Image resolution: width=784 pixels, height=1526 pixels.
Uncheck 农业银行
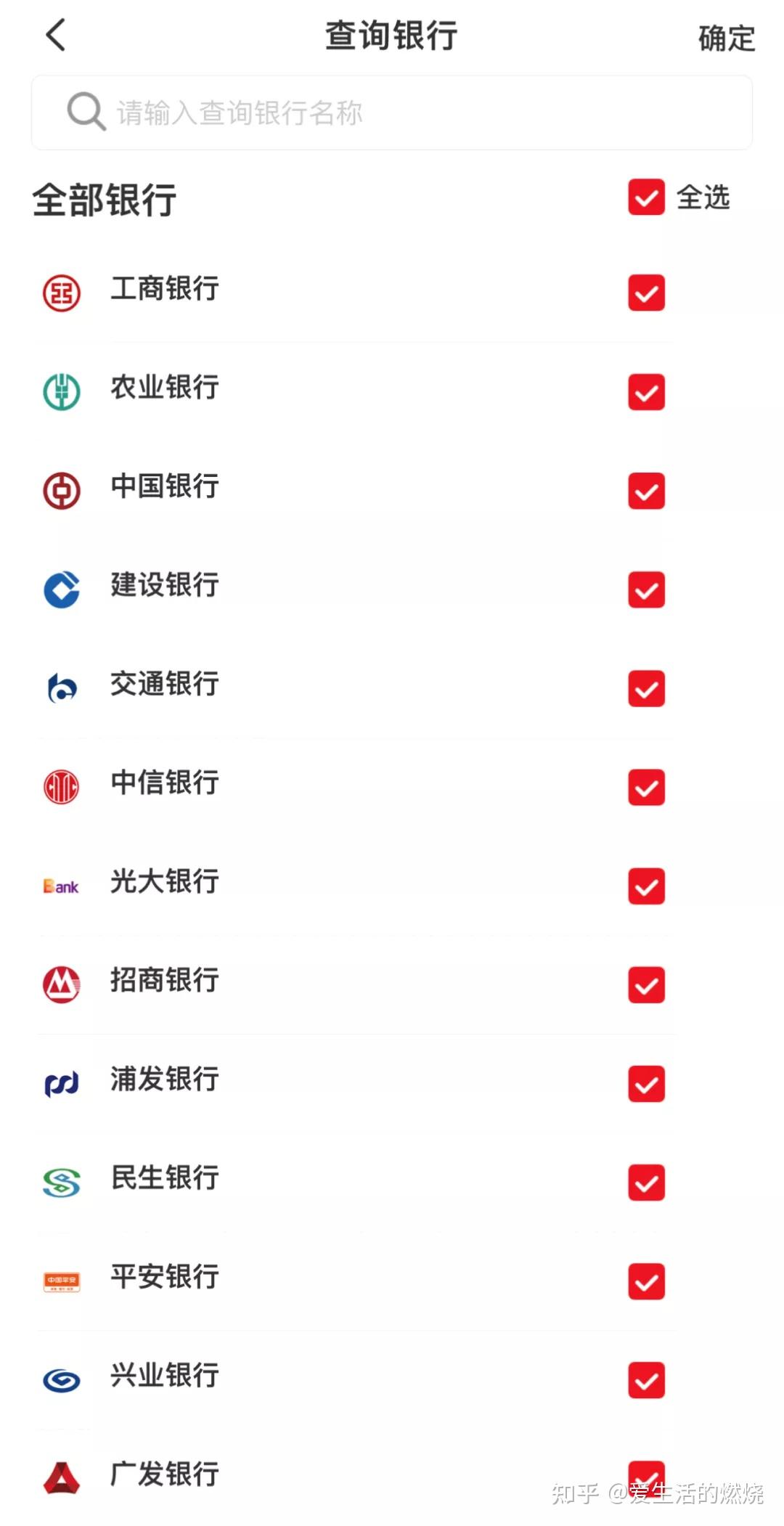tap(646, 392)
